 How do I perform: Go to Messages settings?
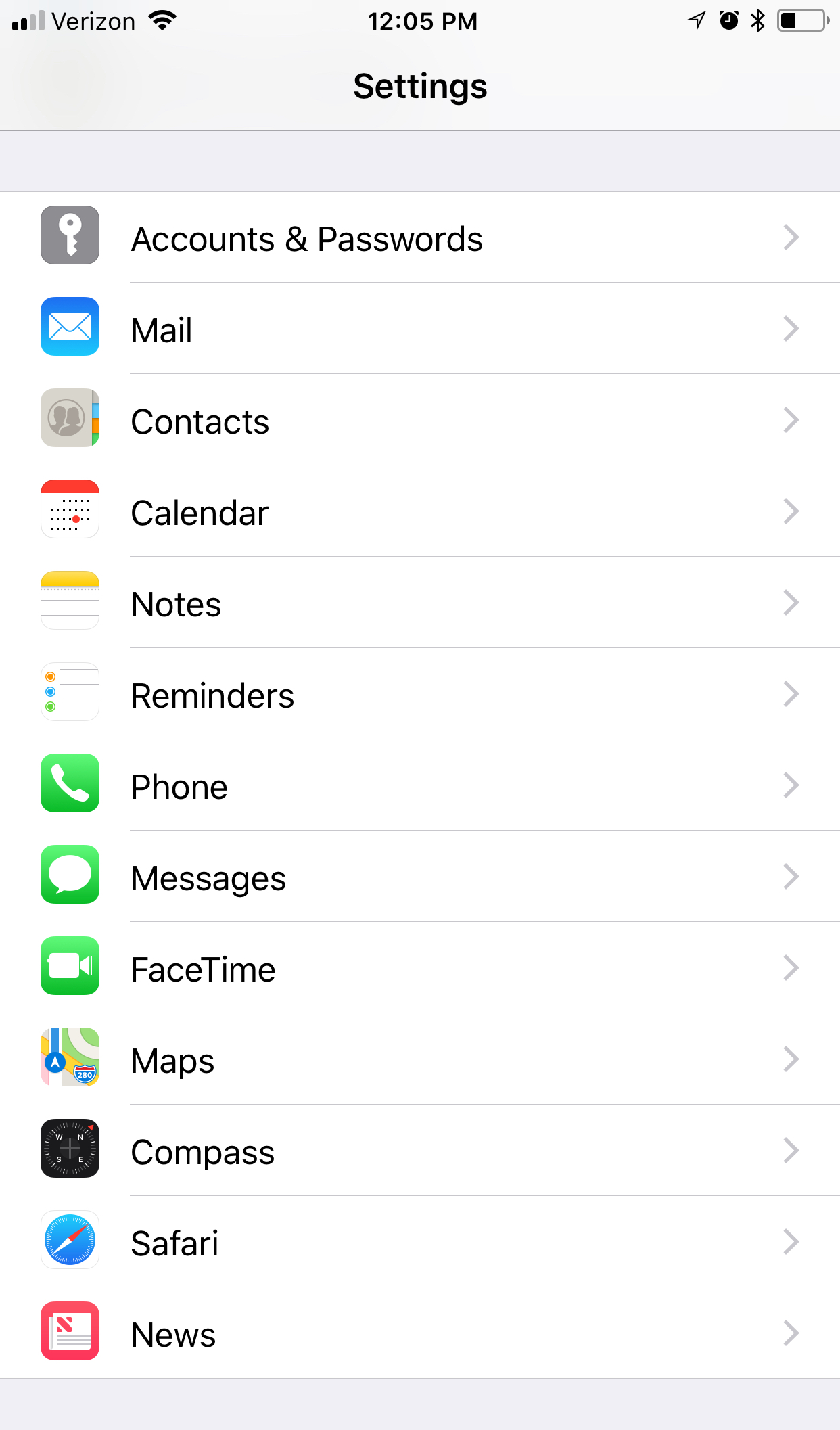pyautogui.click(x=420, y=877)
